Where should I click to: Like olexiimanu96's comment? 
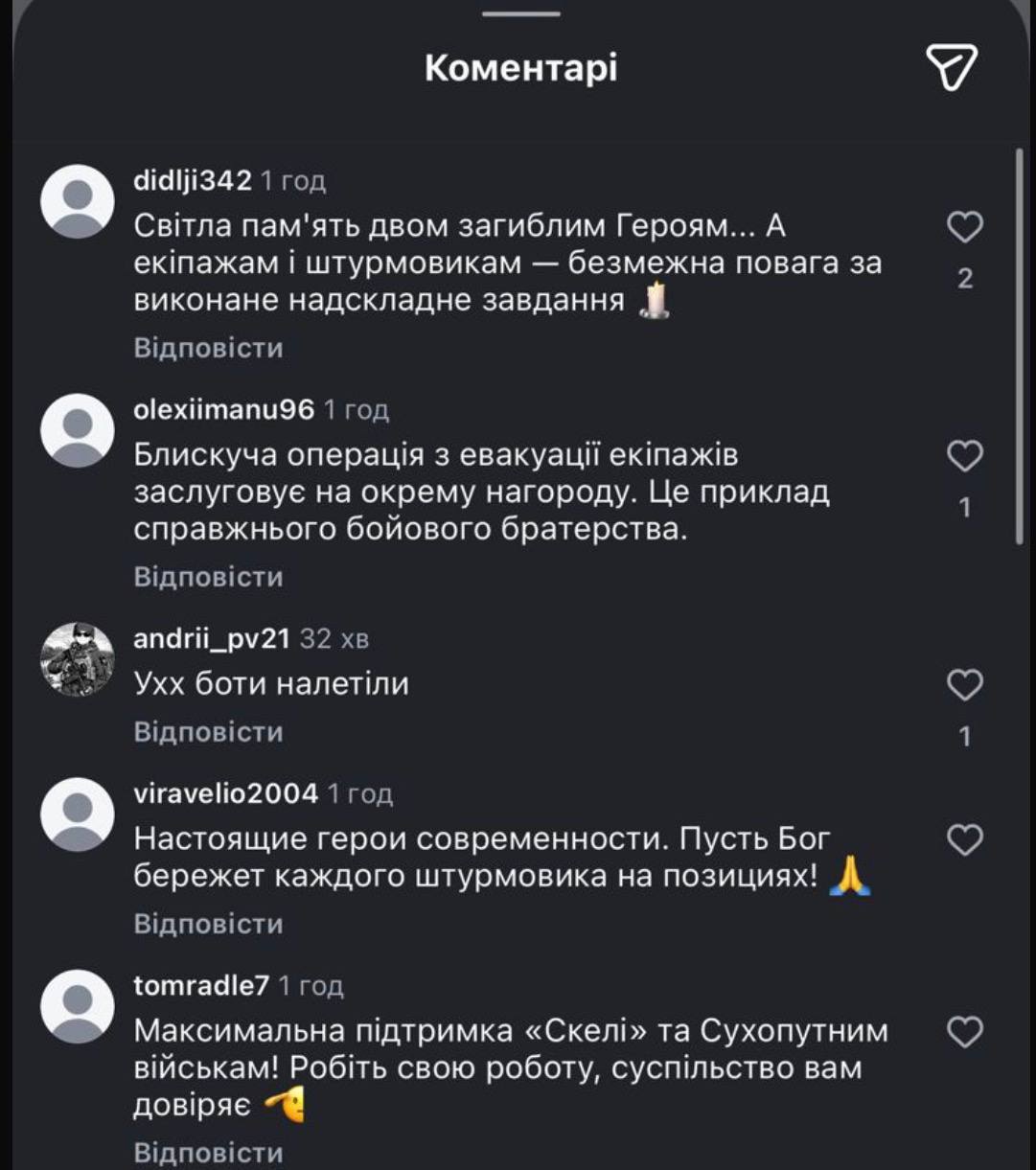[964, 457]
